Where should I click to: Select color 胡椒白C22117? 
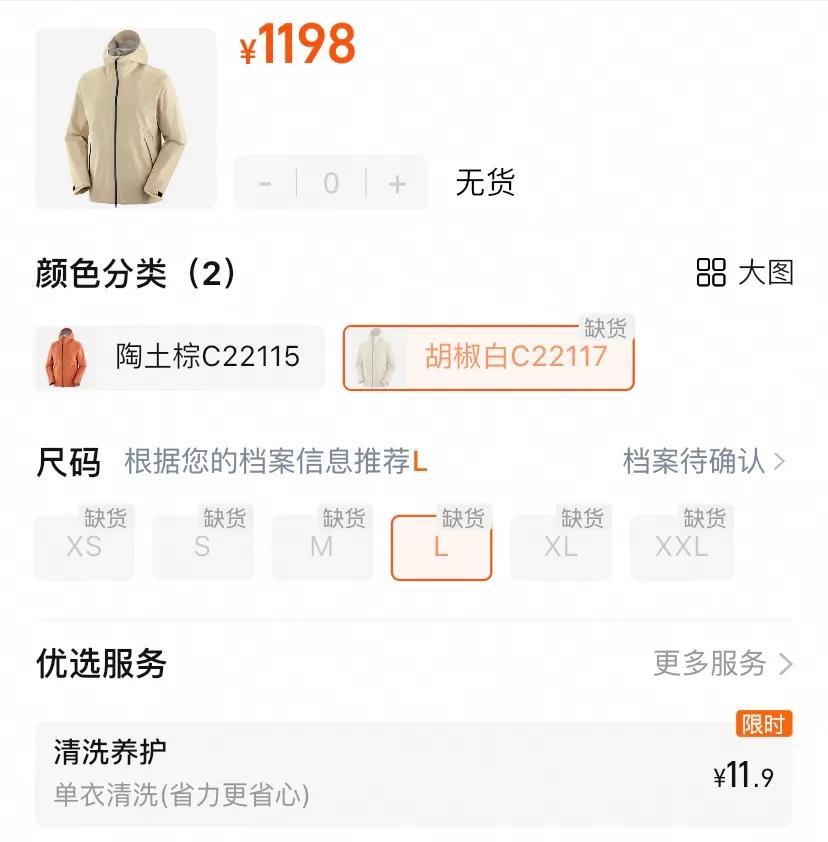[488, 357]
